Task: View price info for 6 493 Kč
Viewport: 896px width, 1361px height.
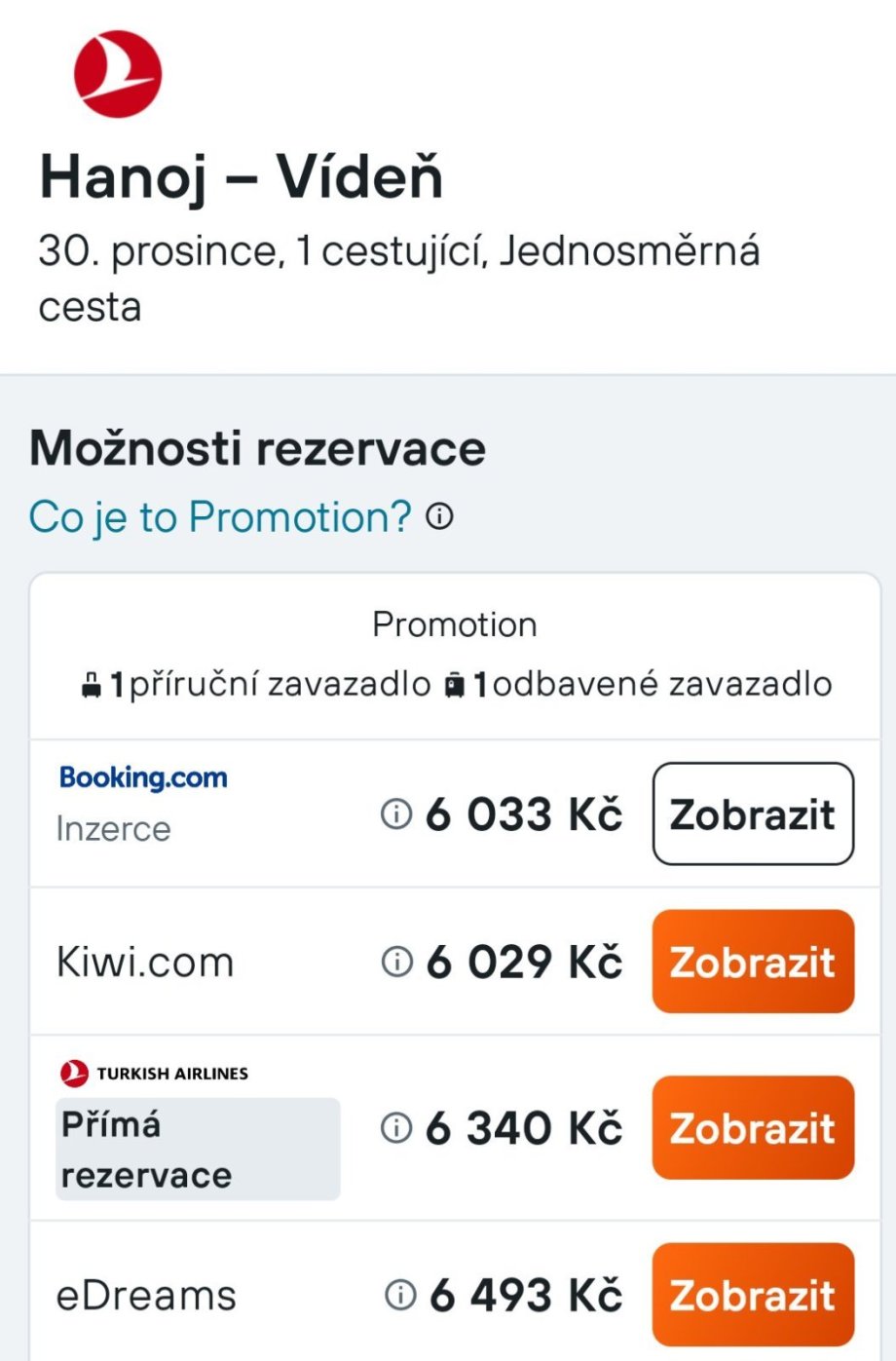Action: tap(400, 1294)
